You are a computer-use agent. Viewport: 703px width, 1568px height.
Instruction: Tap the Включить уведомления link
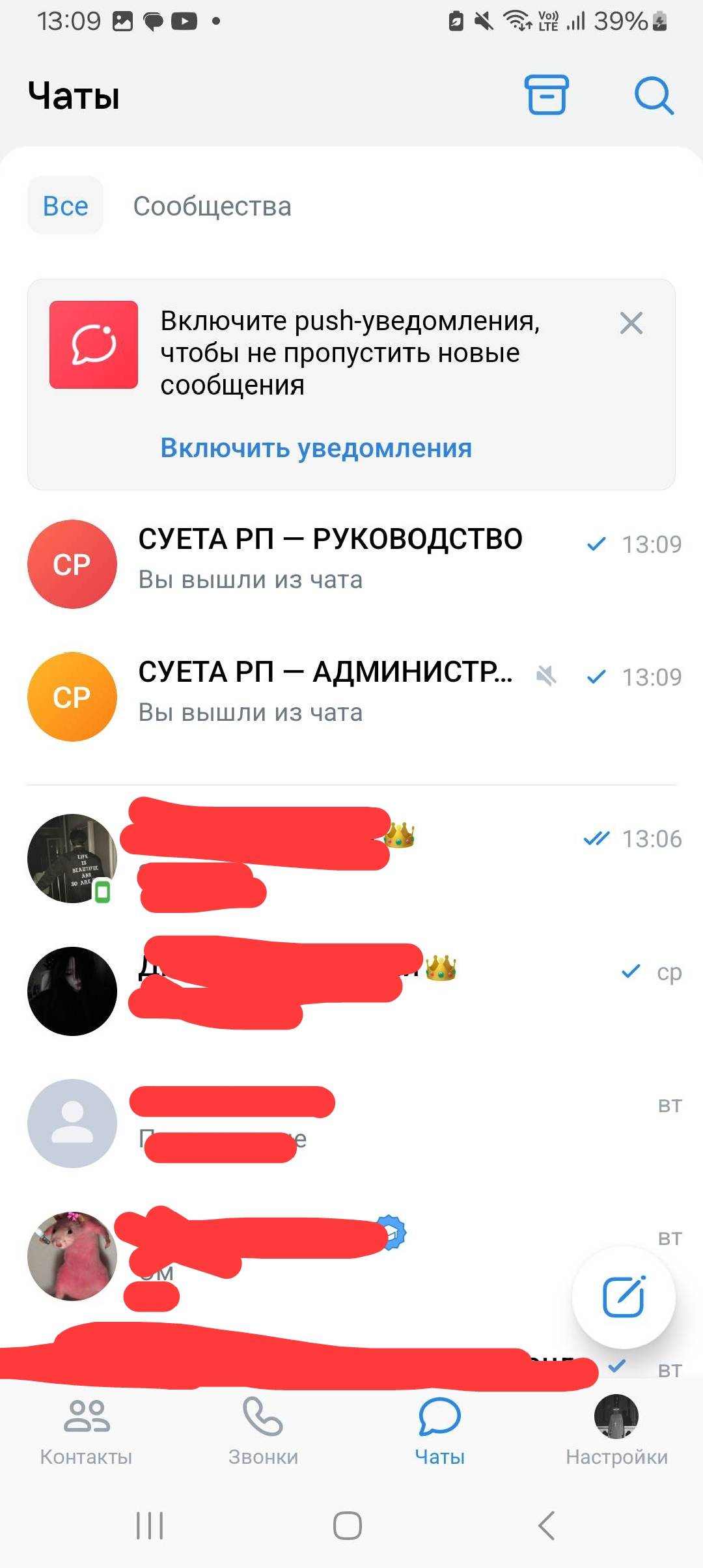click(316, 448)
